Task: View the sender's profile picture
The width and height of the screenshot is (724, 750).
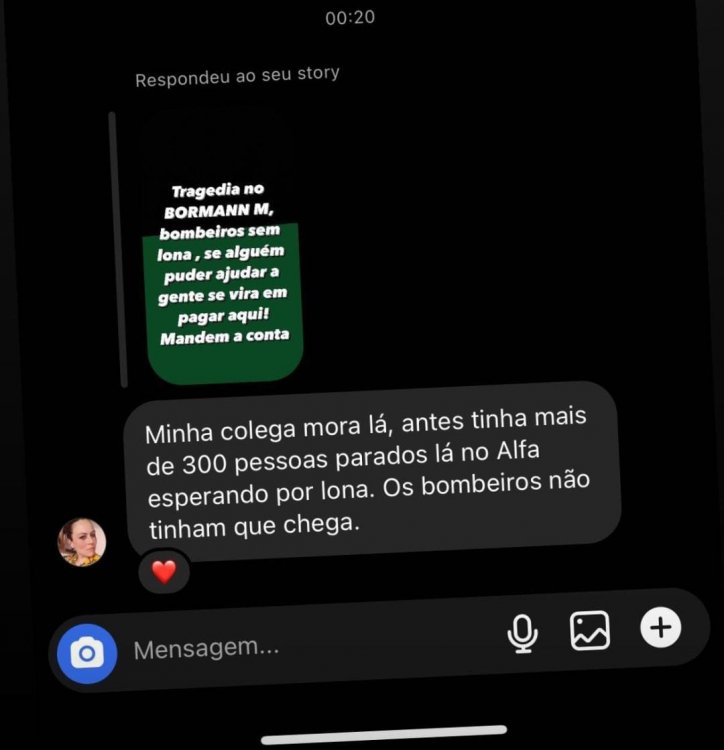Action: (x=82, y=542)
